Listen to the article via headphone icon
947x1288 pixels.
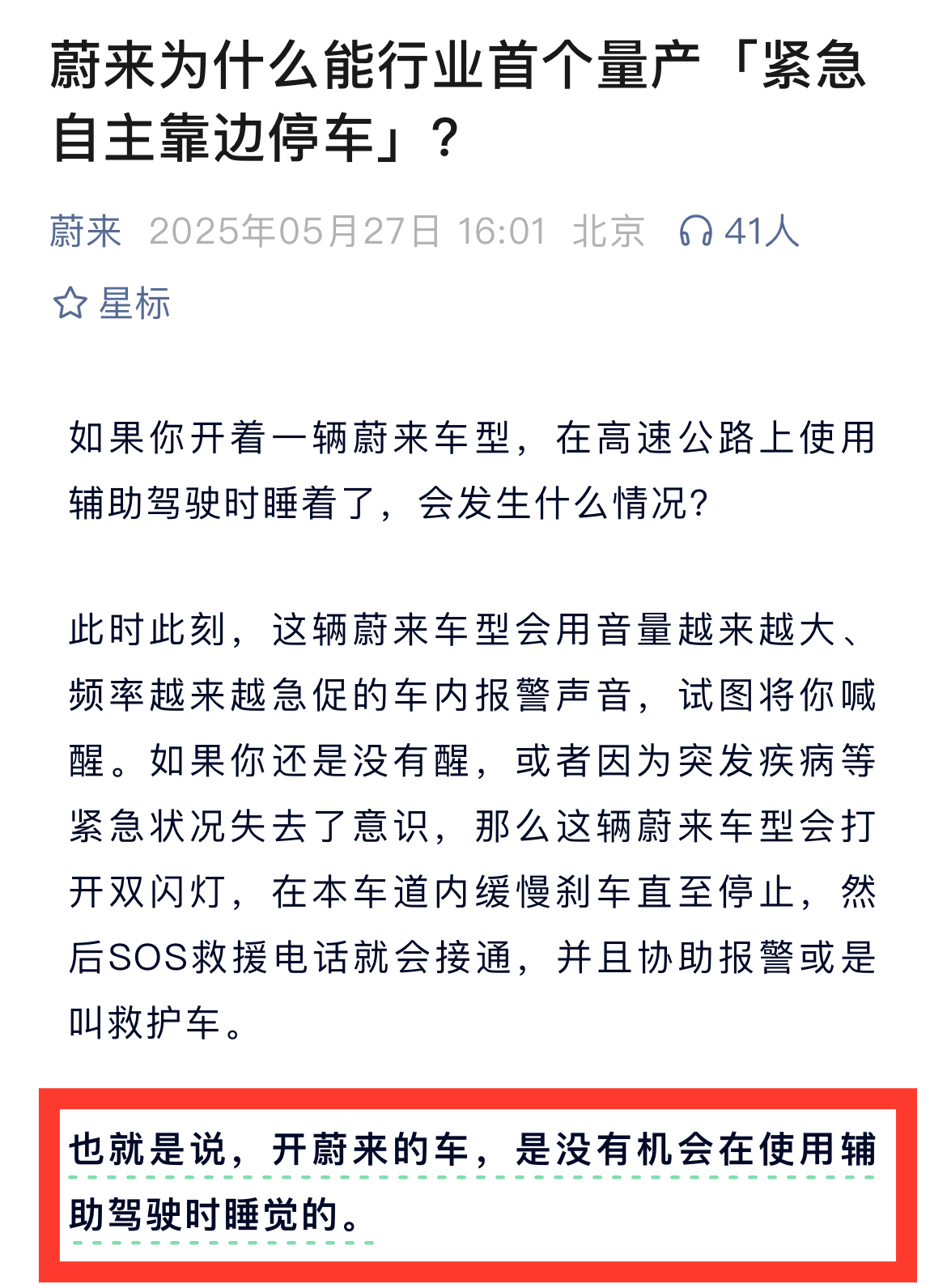click(695, 232)
